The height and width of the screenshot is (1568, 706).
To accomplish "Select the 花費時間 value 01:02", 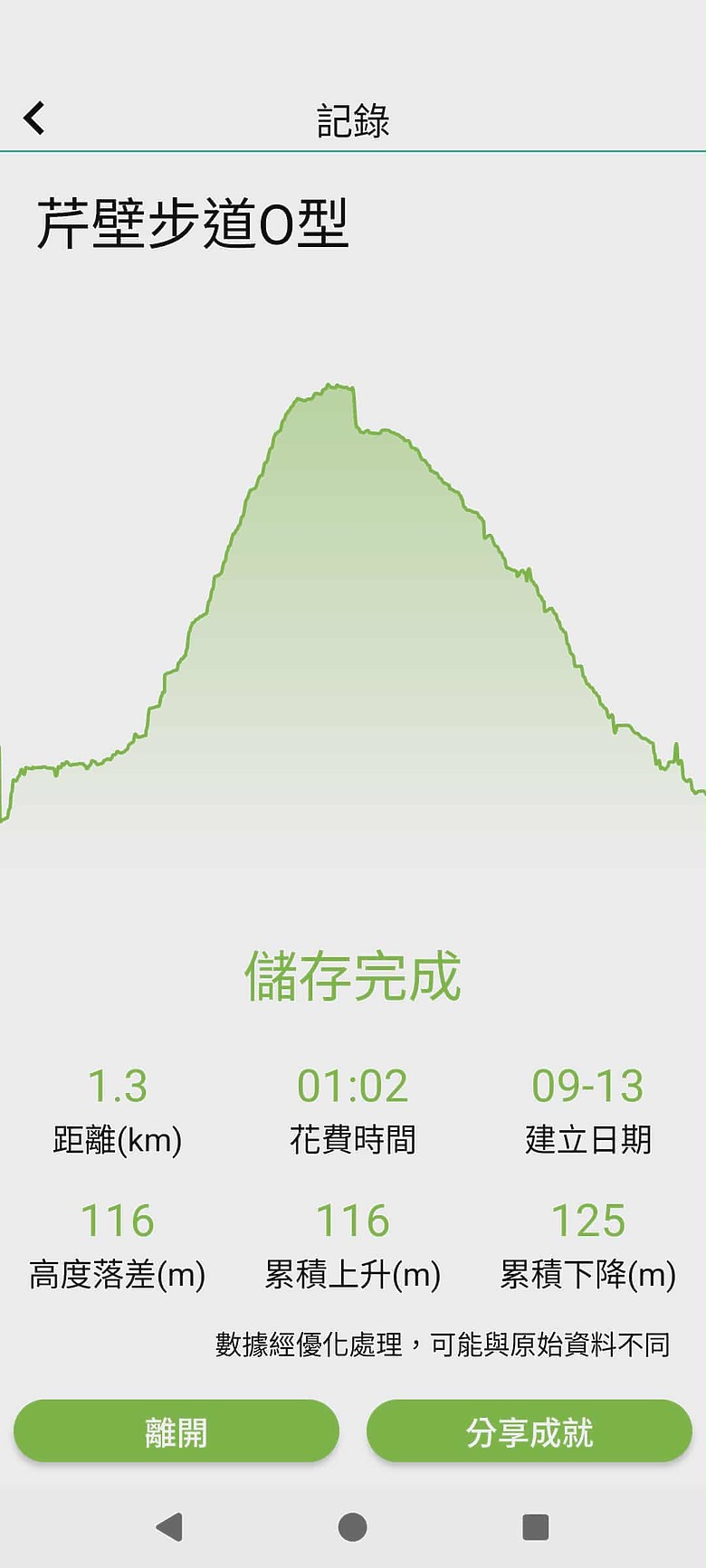I will point(352,1087).
